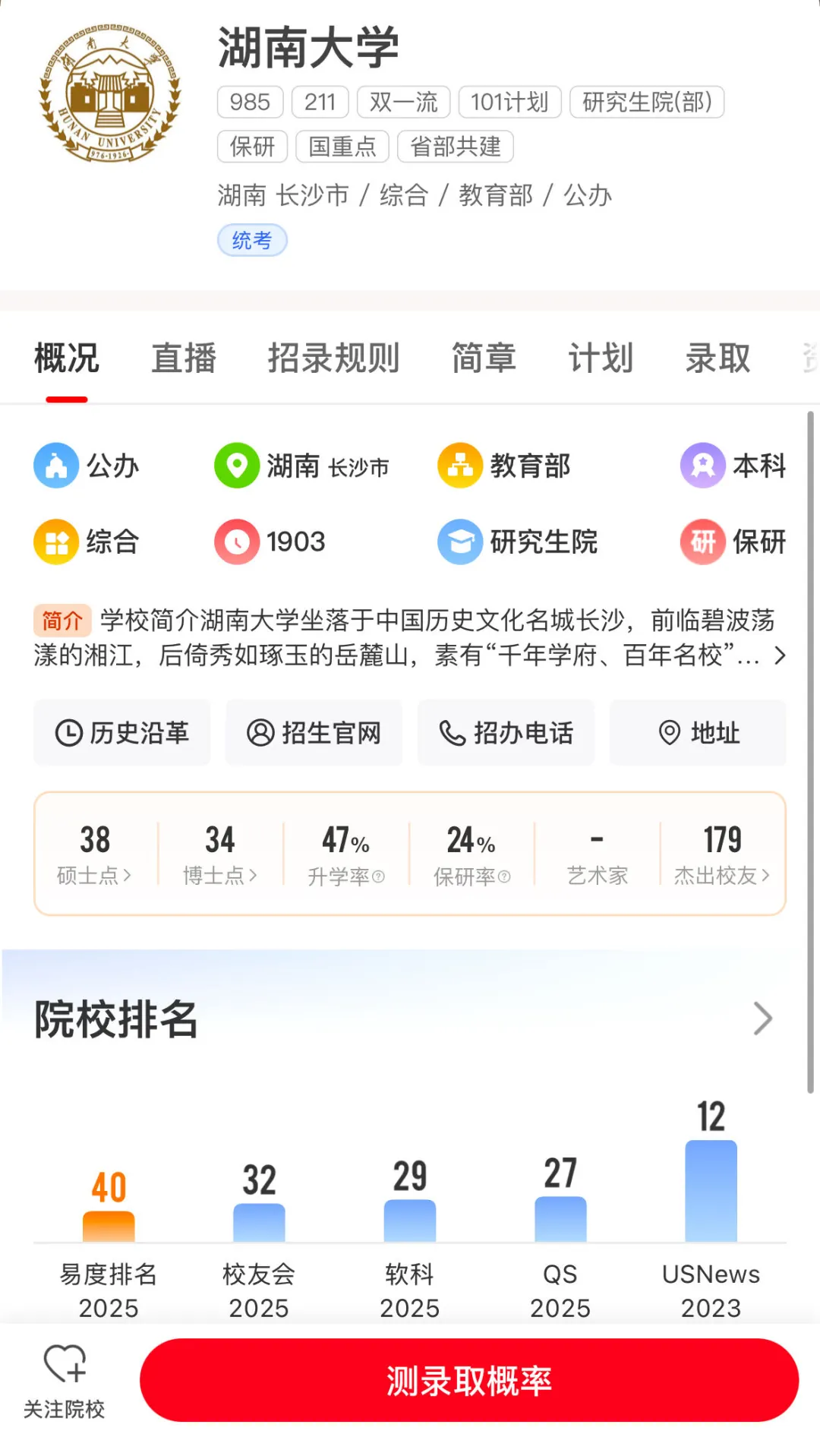The image size is (820, 1456).
Task: Visit the 招生官网 admissions website
Action: click(x=314, y=733)
